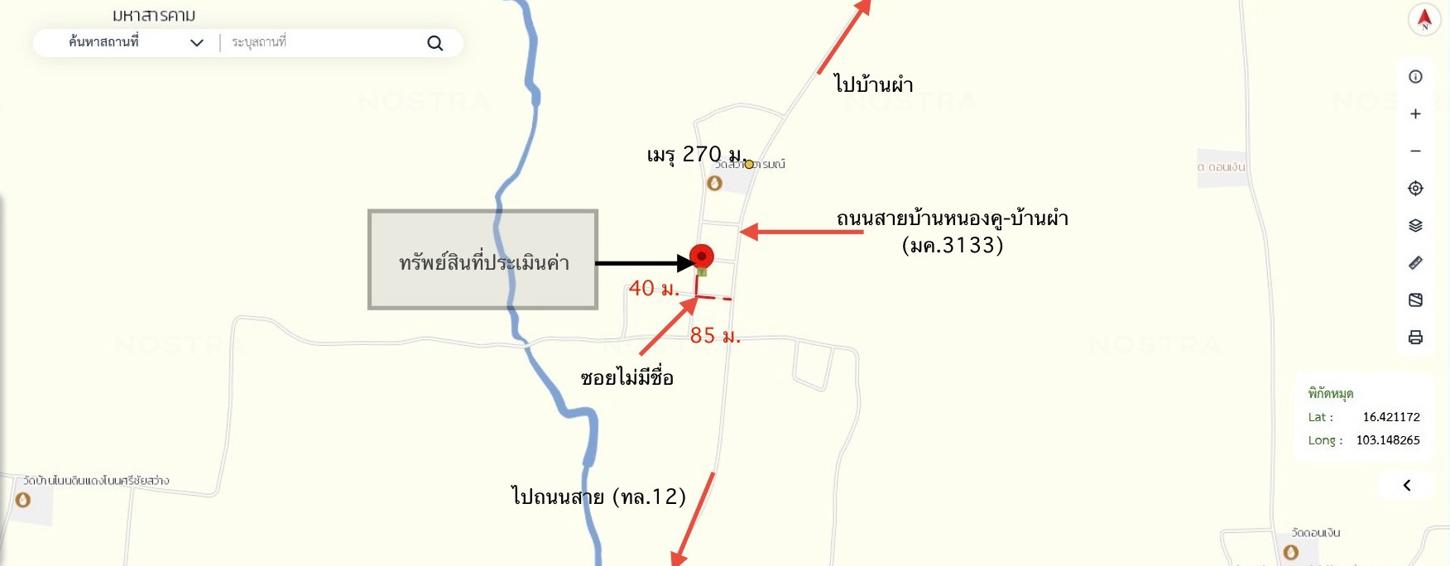Center map on my current location
Screen dimensions: 1450x566
tap(1415, 188)
